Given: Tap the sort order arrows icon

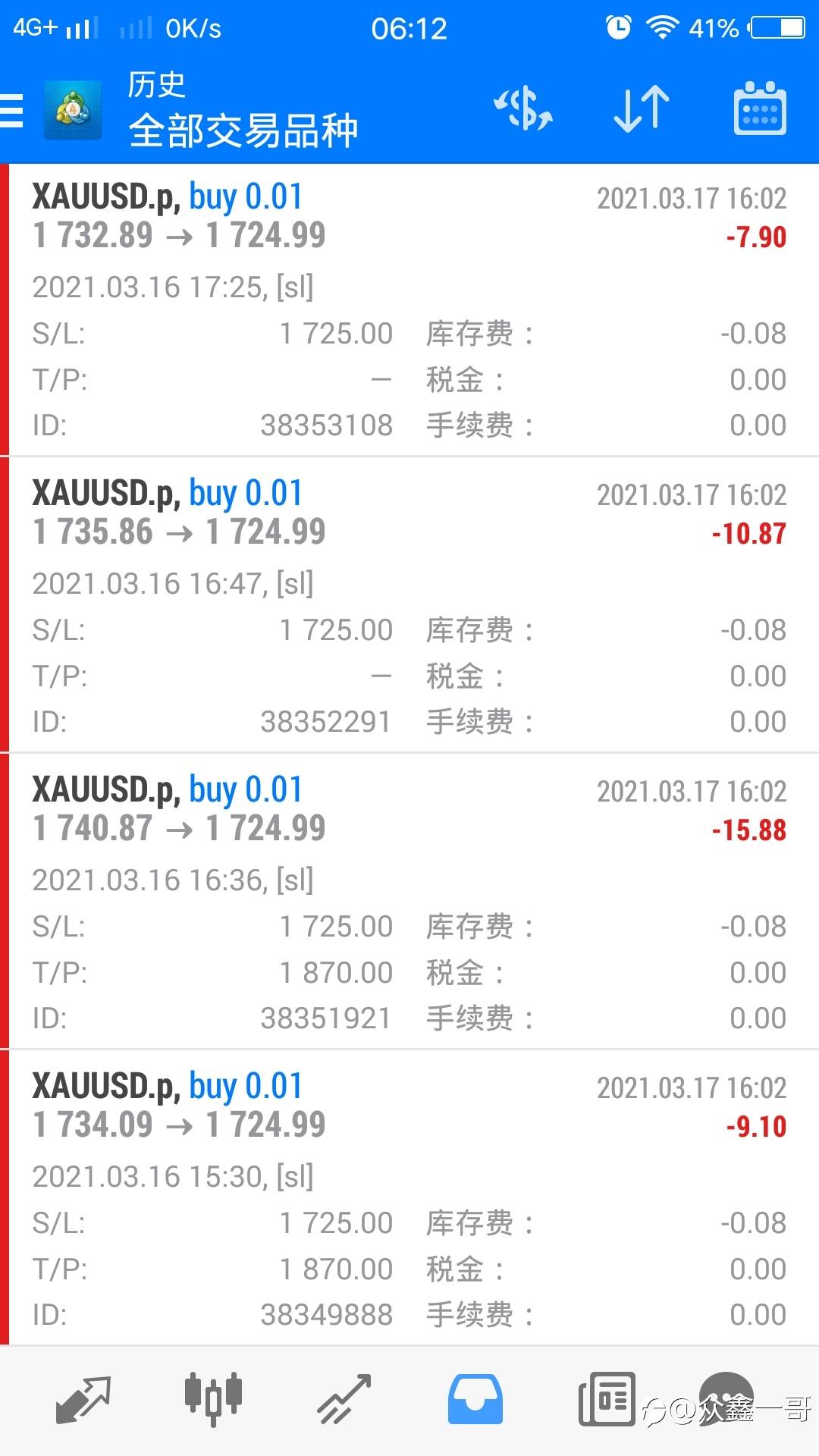Looking at the screenshot, I should pyautogui.click(x=642, y=109).
